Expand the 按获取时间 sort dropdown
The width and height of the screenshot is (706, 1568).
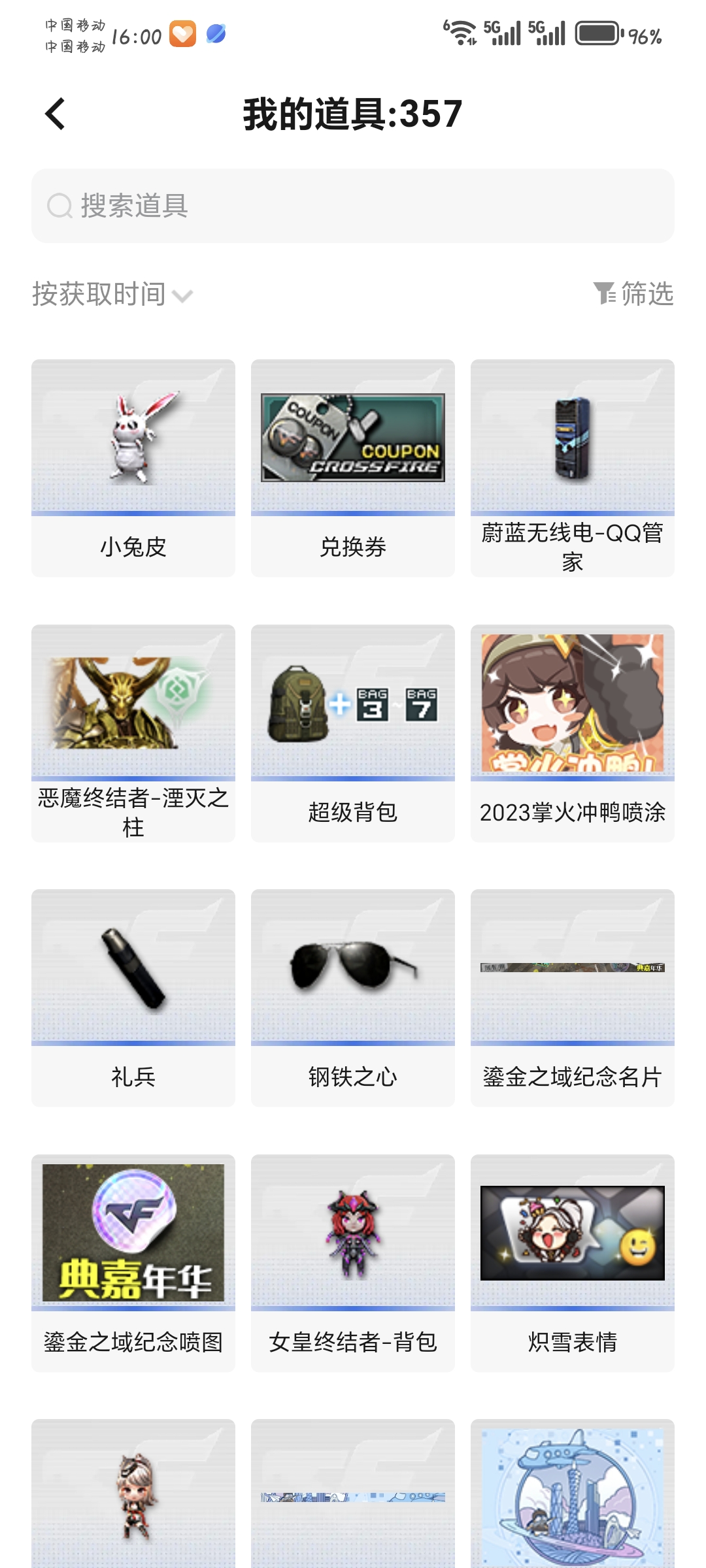[112, 295]
